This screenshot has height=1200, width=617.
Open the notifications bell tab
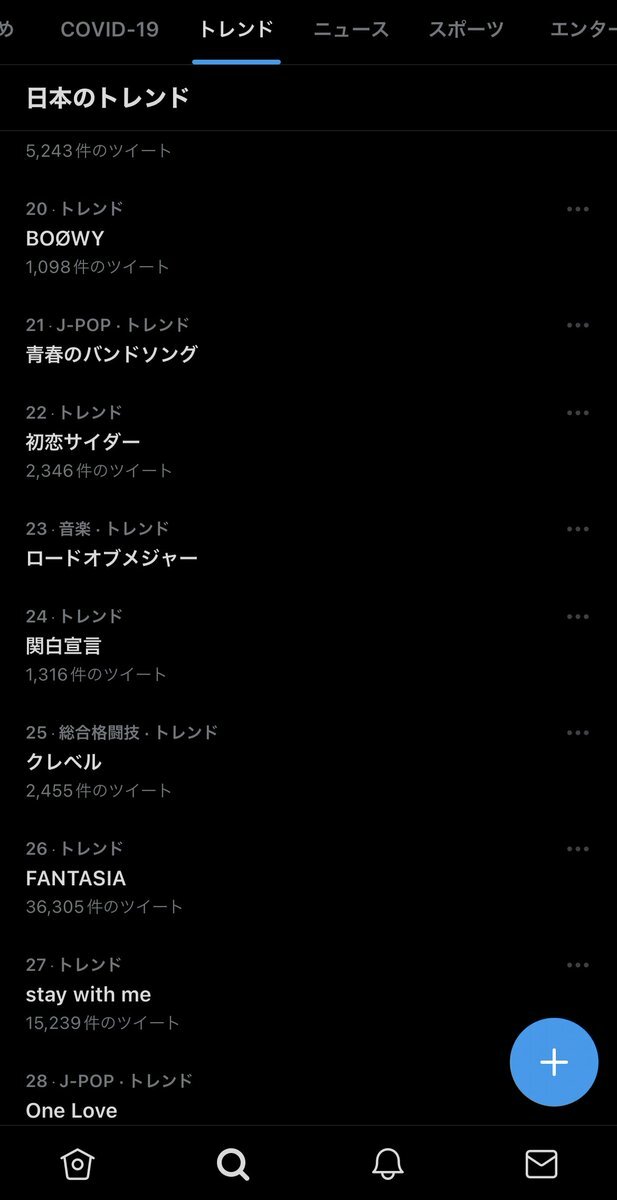pos(387,1164)
